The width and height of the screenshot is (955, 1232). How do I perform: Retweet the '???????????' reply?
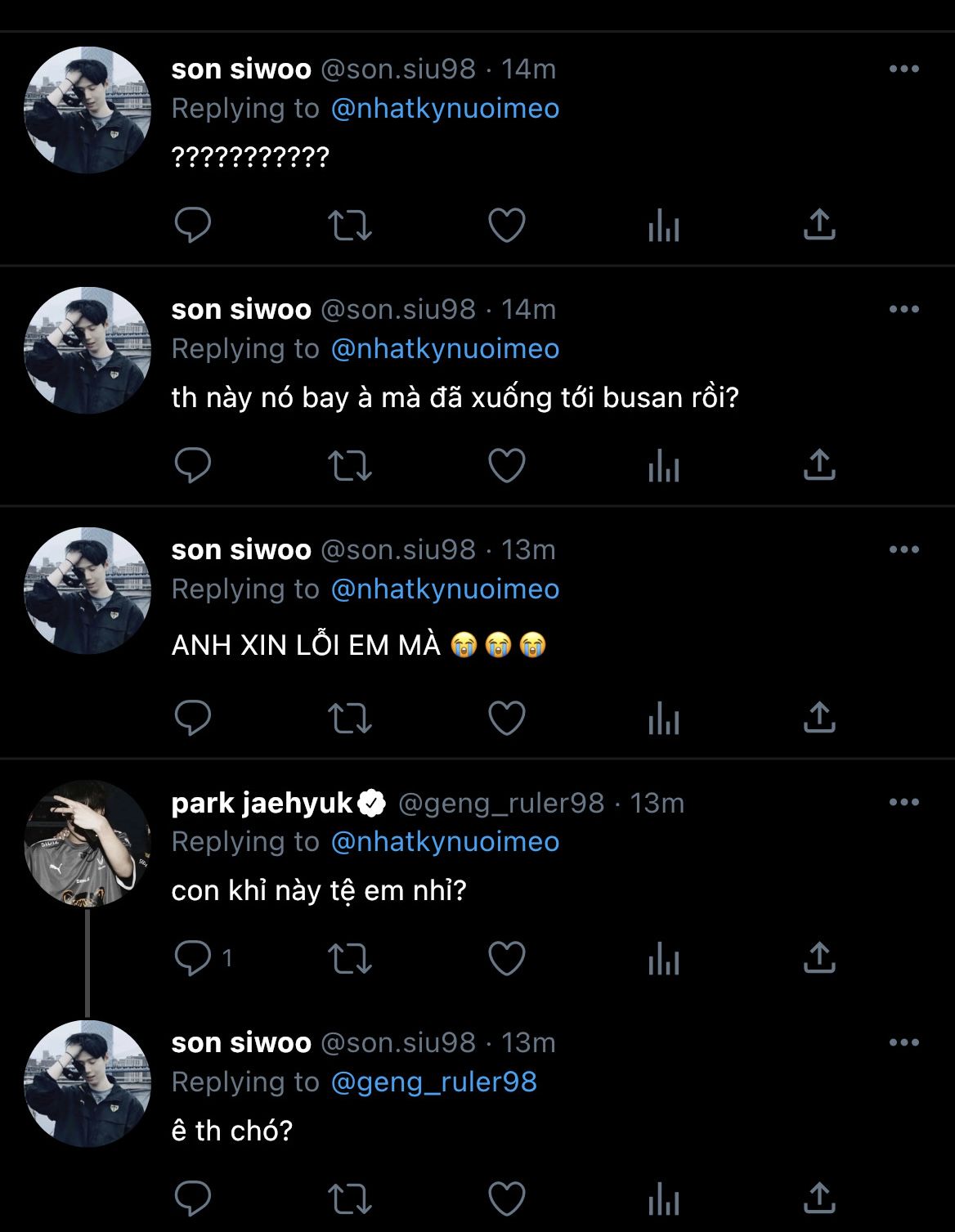[350, 226]
